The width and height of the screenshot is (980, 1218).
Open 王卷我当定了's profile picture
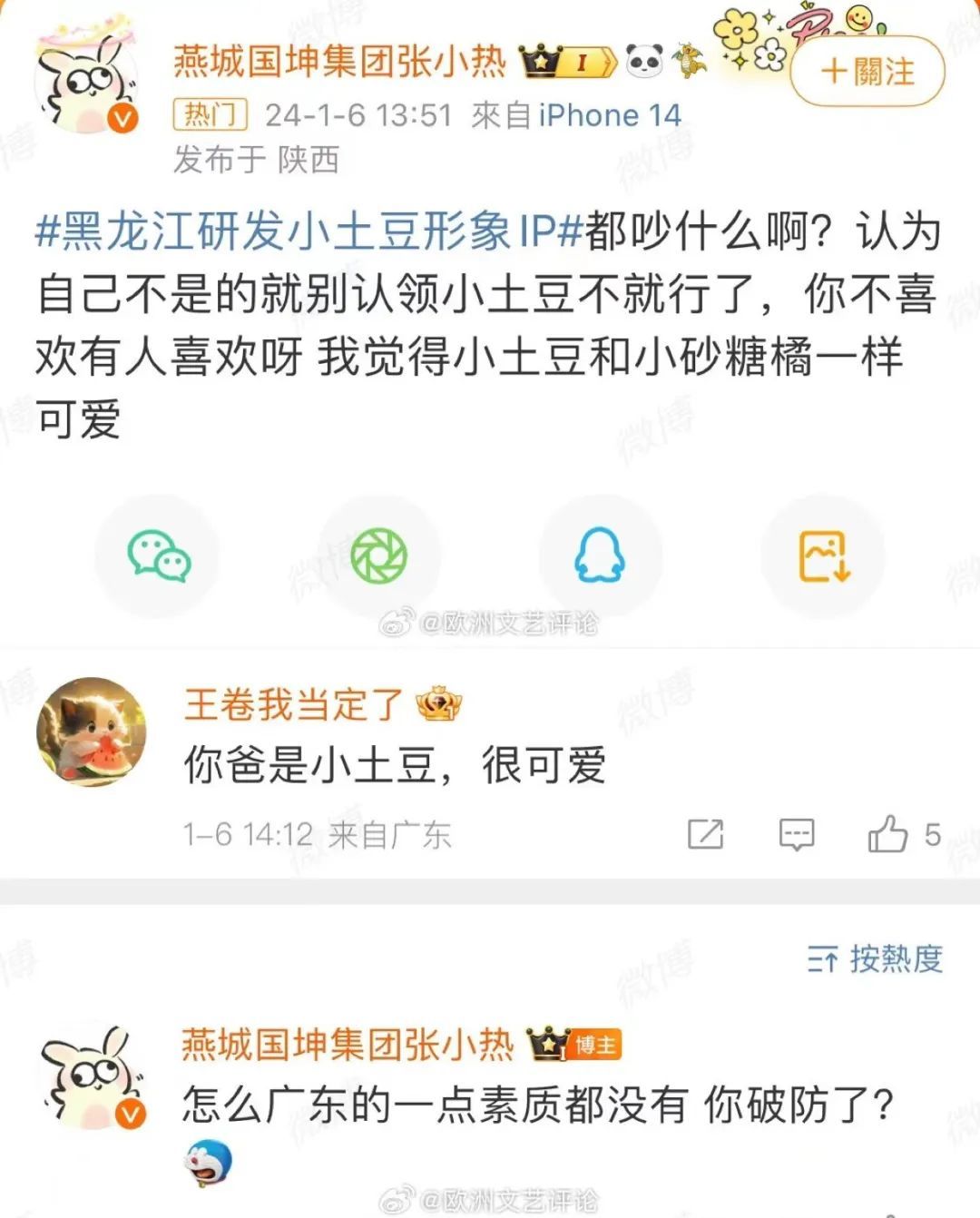click(91, 732)
